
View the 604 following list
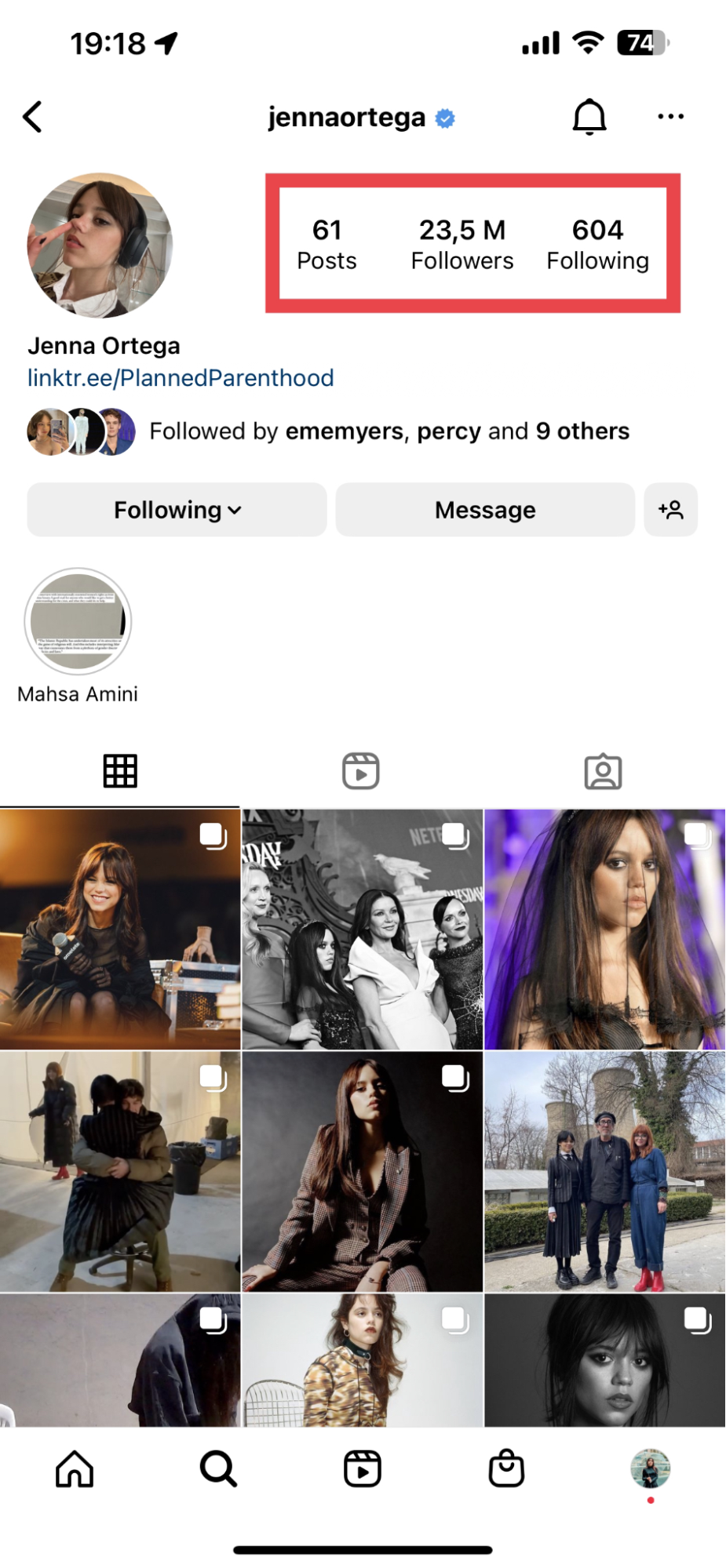click(x=597, y=244)
